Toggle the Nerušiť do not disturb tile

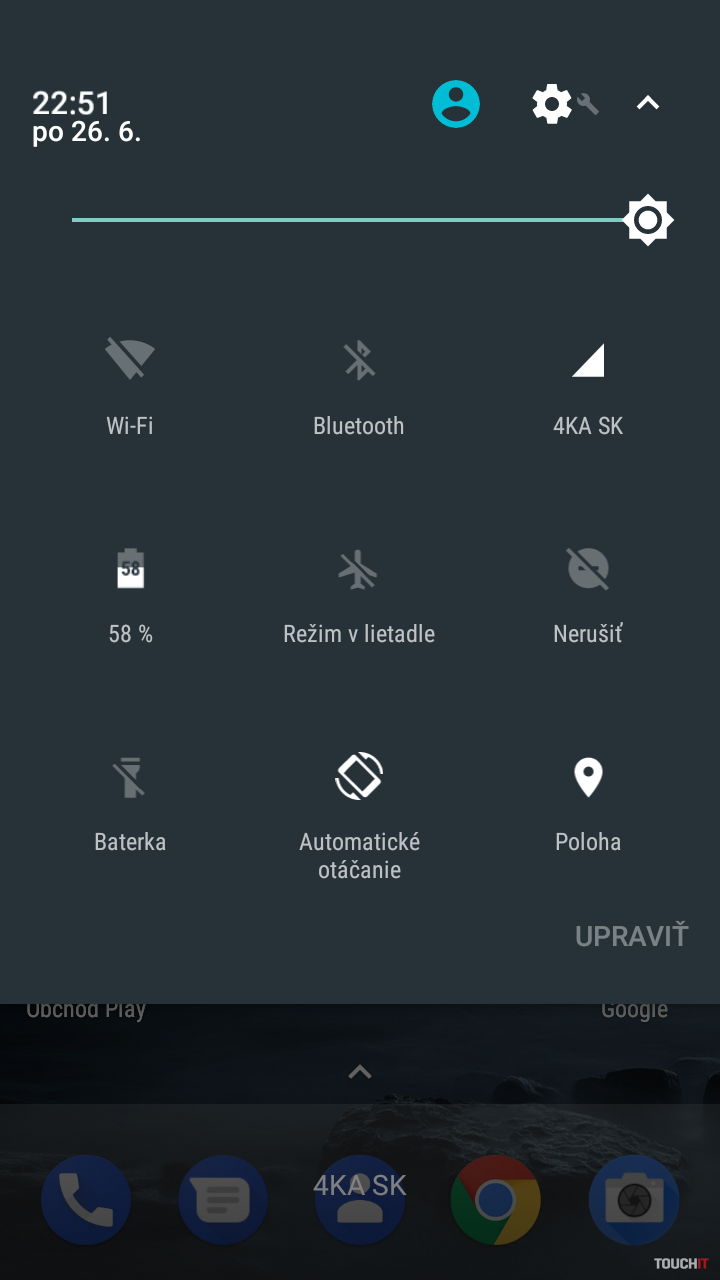tap(588, 569)
